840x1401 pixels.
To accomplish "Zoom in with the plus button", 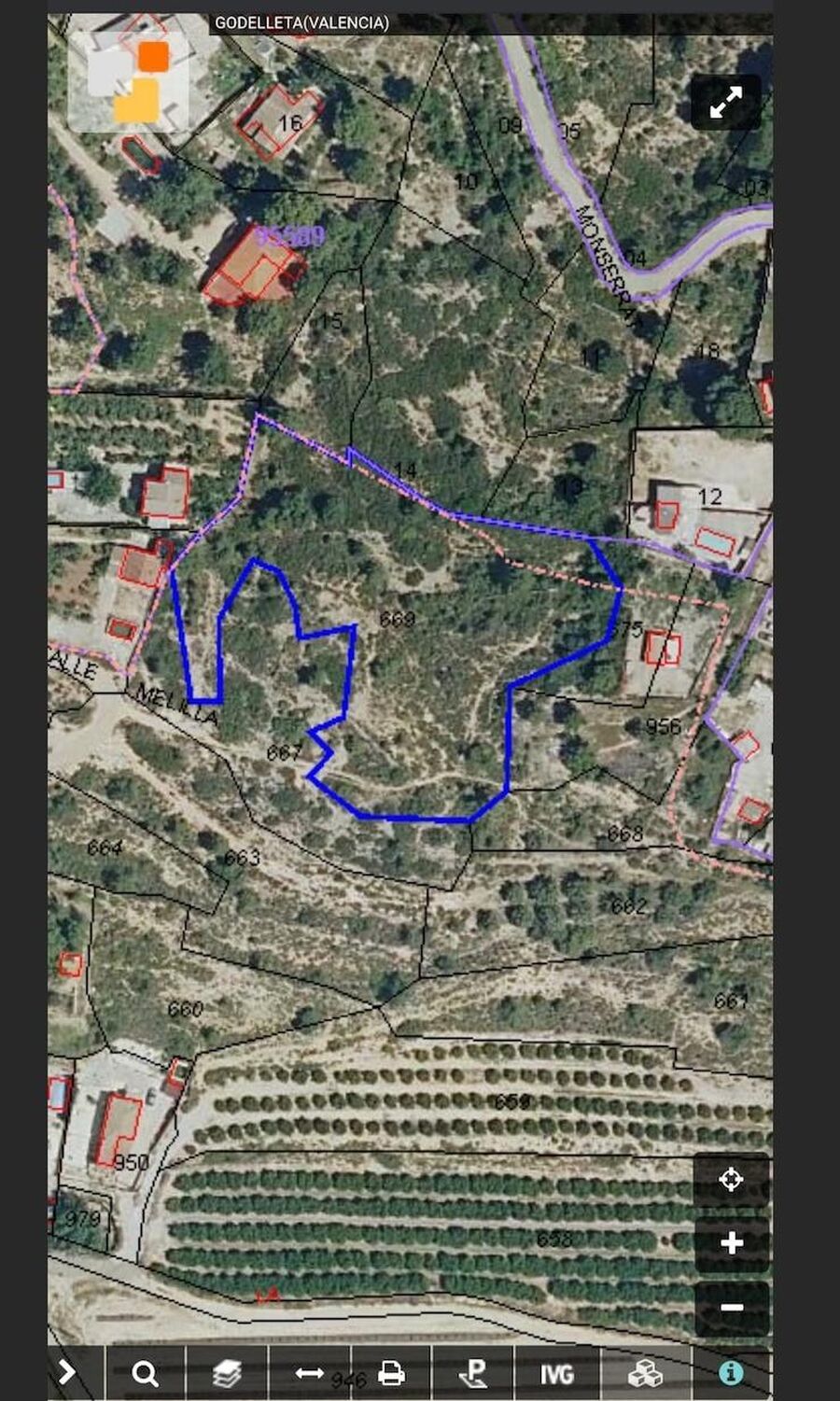I will 731,1243.
